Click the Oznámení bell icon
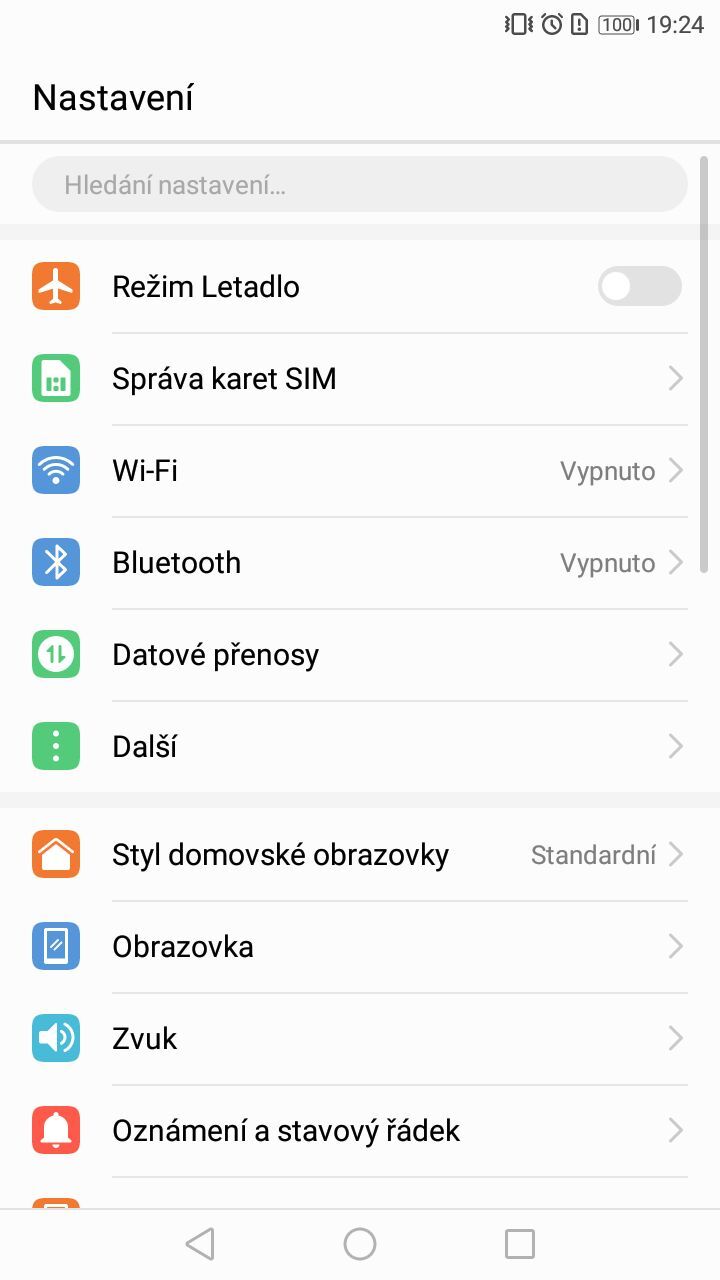 55,1130
